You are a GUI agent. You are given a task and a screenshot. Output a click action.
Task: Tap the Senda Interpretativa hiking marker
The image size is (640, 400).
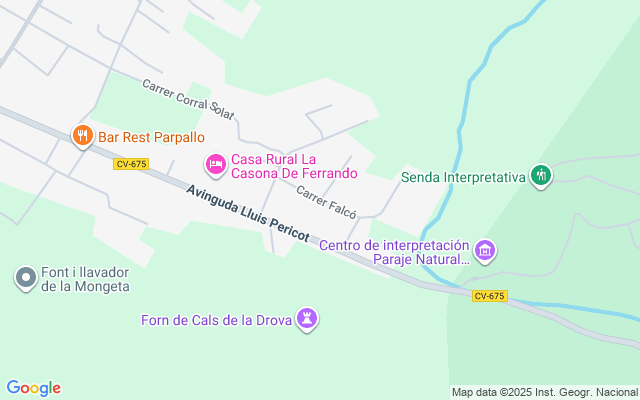[541, 176]
